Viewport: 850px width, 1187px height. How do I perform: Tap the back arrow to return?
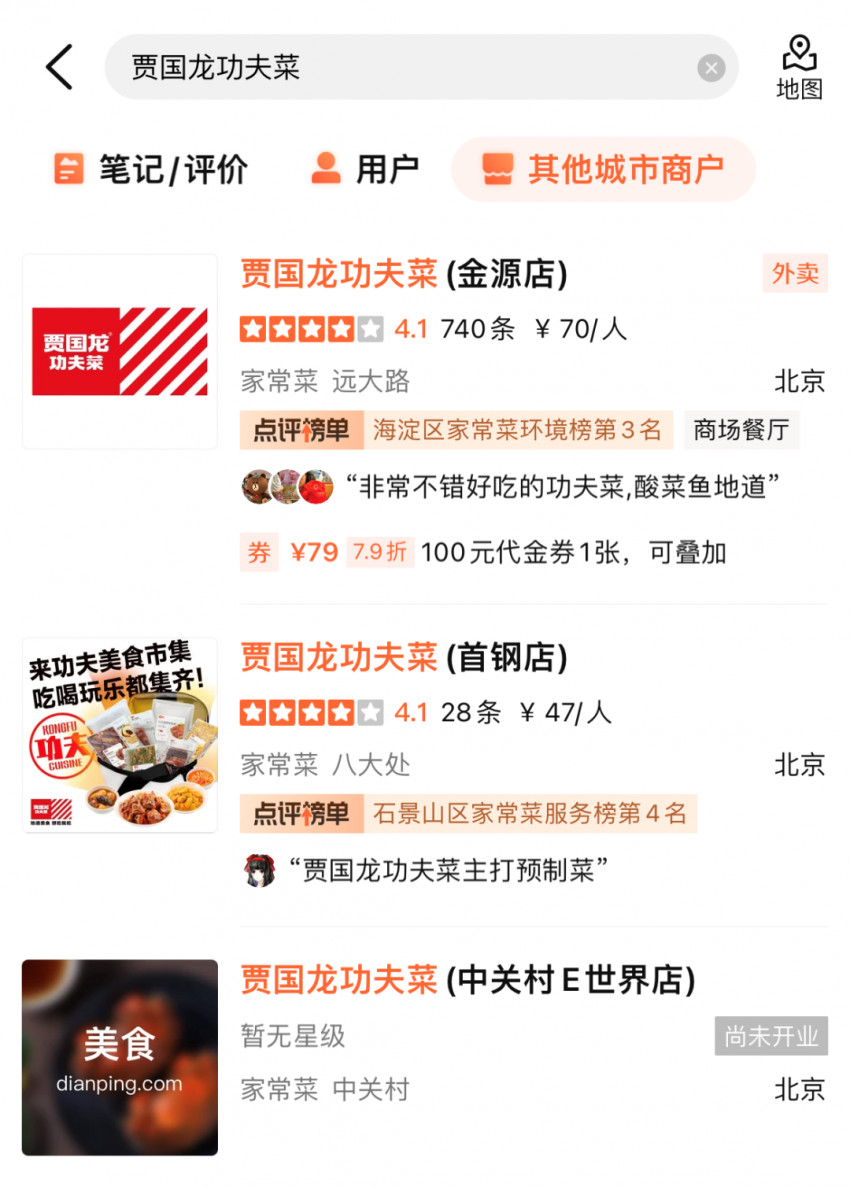click(57, 67)
